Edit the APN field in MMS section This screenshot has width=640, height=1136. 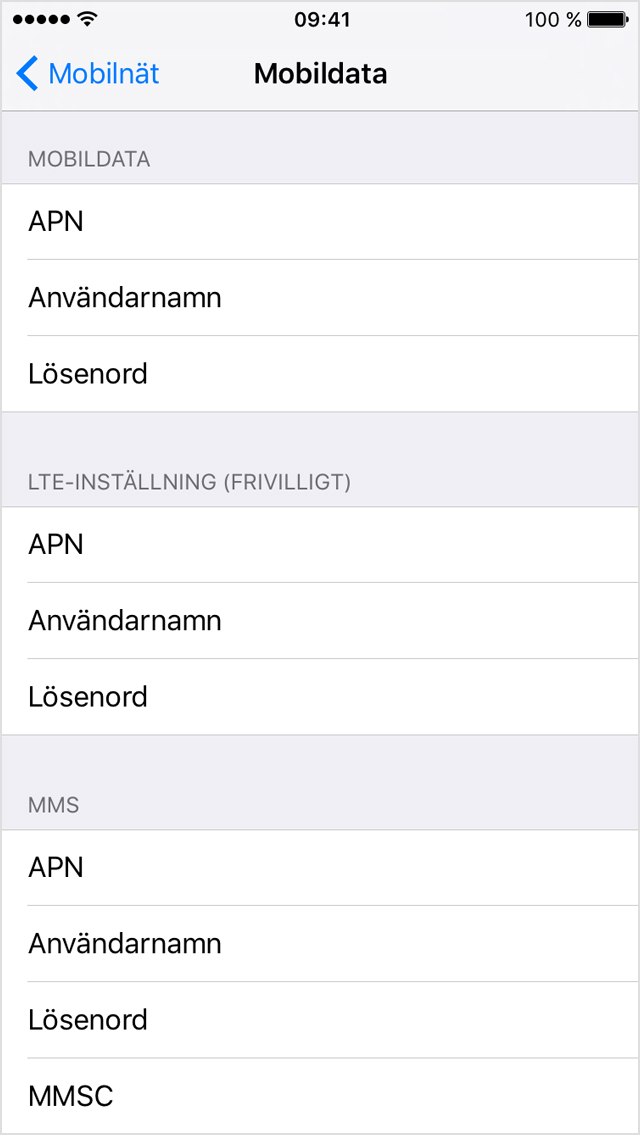click(x=320, y=868)
